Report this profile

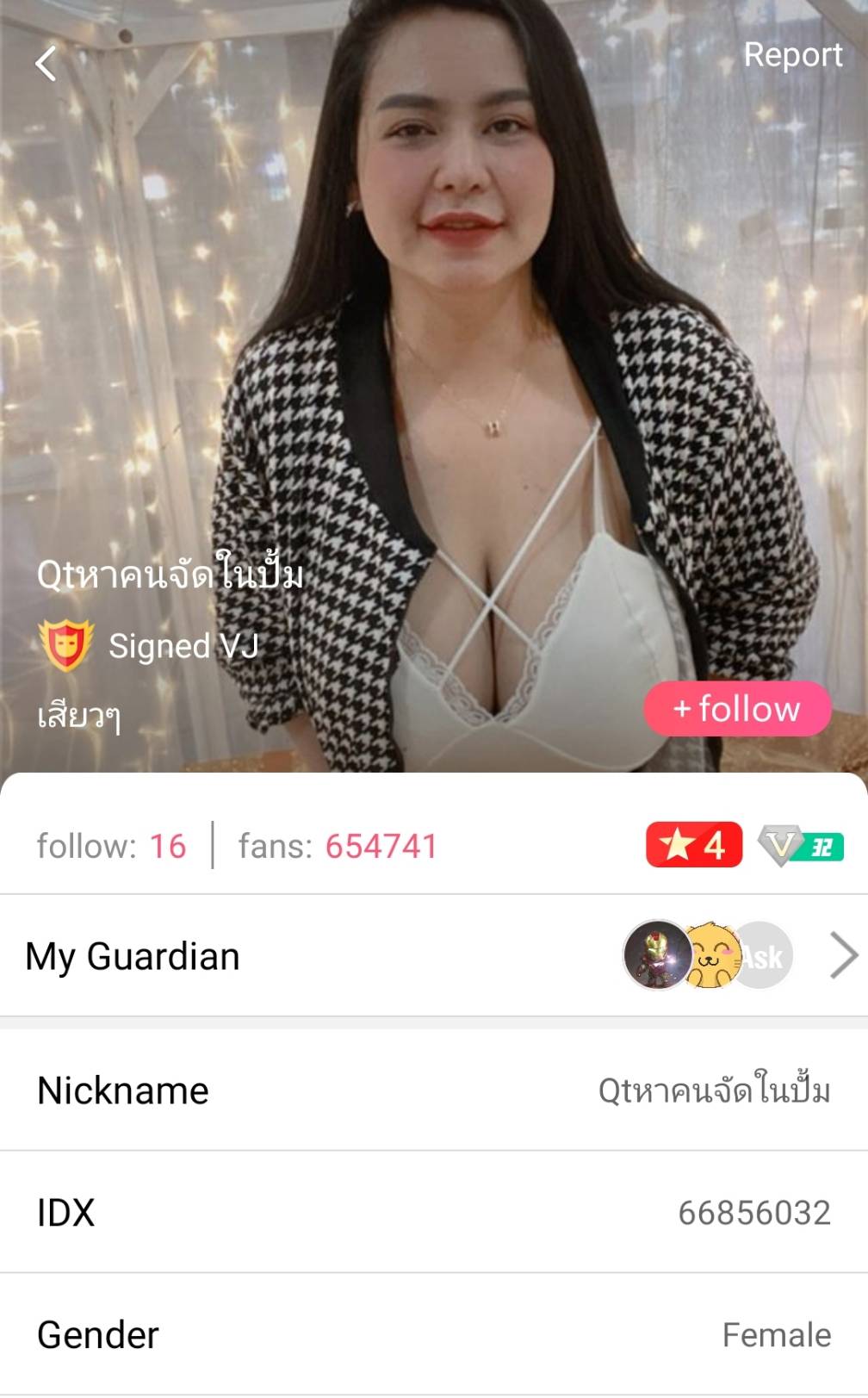[792, 55]
